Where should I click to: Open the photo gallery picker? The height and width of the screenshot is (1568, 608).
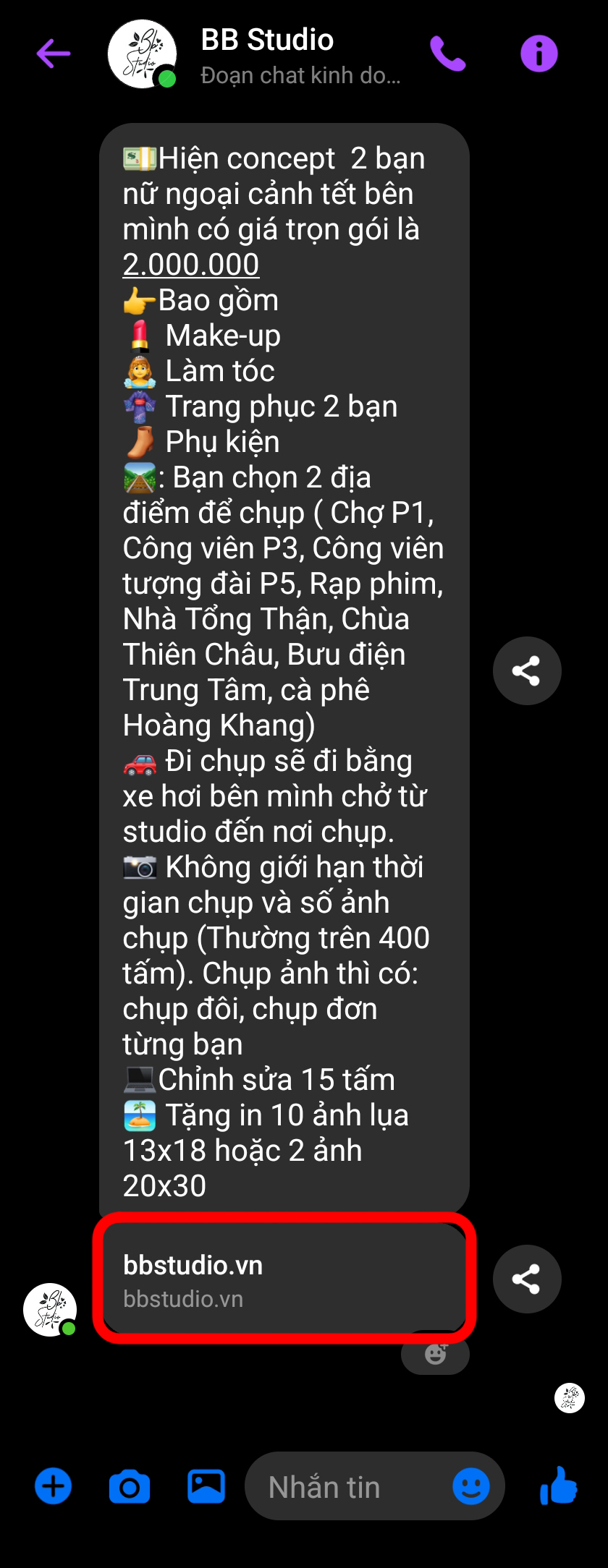coord(206,1487)
